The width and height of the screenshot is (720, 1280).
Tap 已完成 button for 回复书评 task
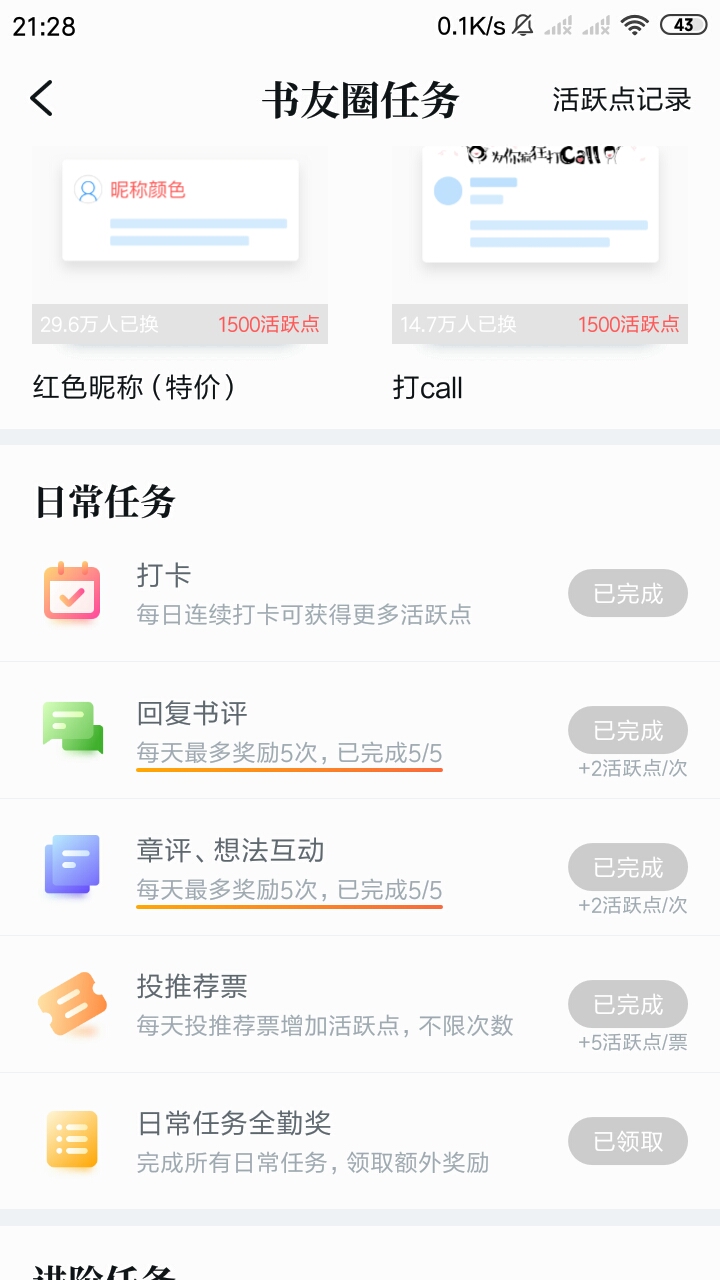click(628, 730)
